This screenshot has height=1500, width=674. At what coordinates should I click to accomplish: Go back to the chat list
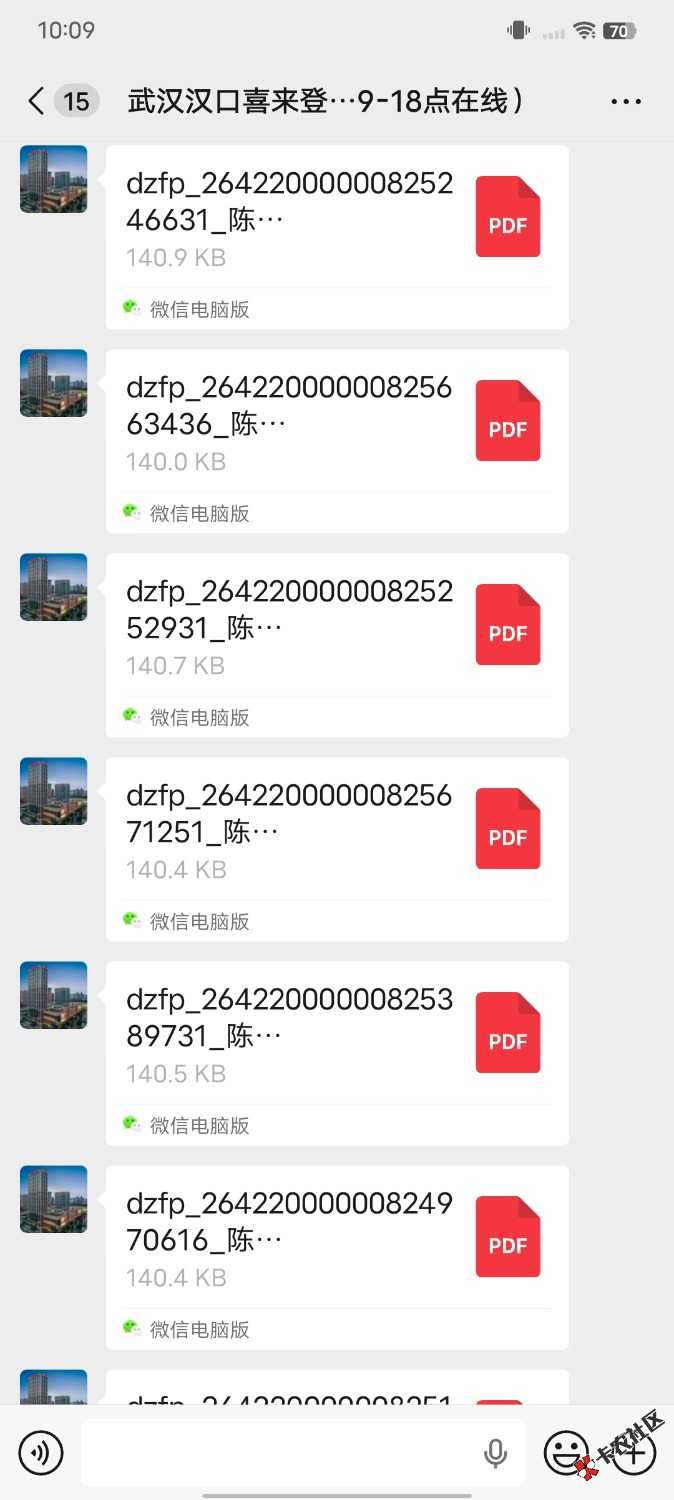(37, 101)
